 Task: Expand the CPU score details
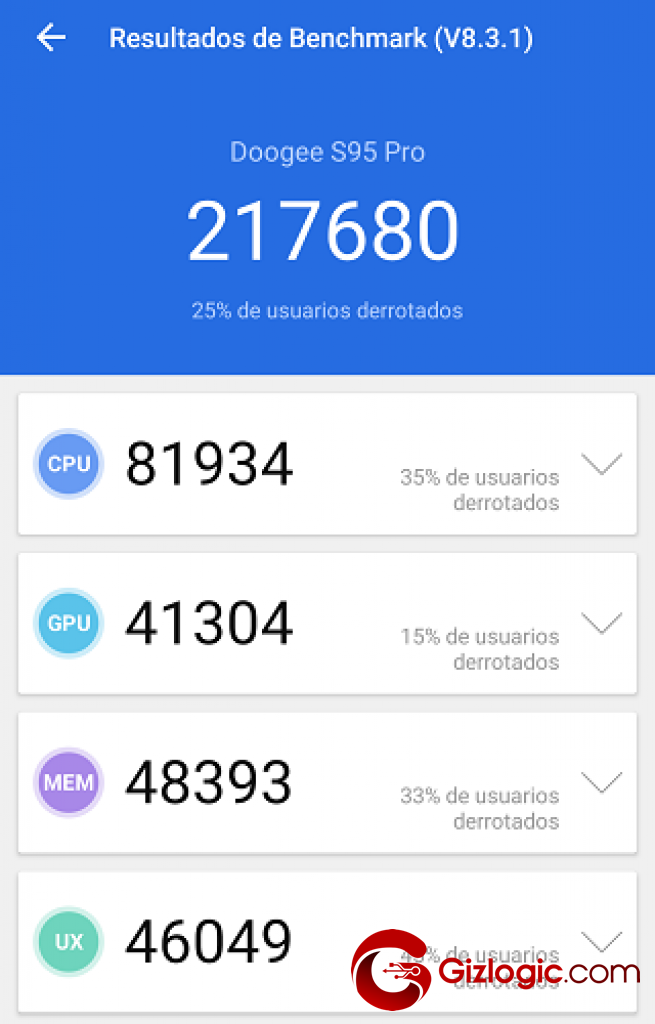(601, 464)
